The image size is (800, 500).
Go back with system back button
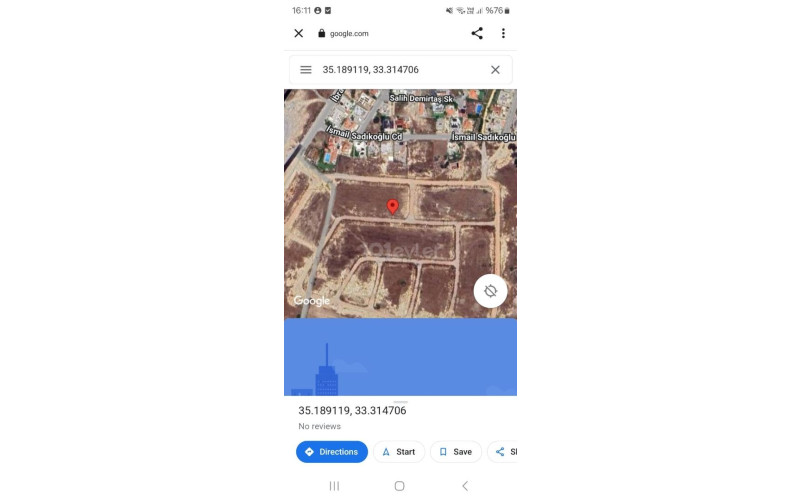[464, 486]
